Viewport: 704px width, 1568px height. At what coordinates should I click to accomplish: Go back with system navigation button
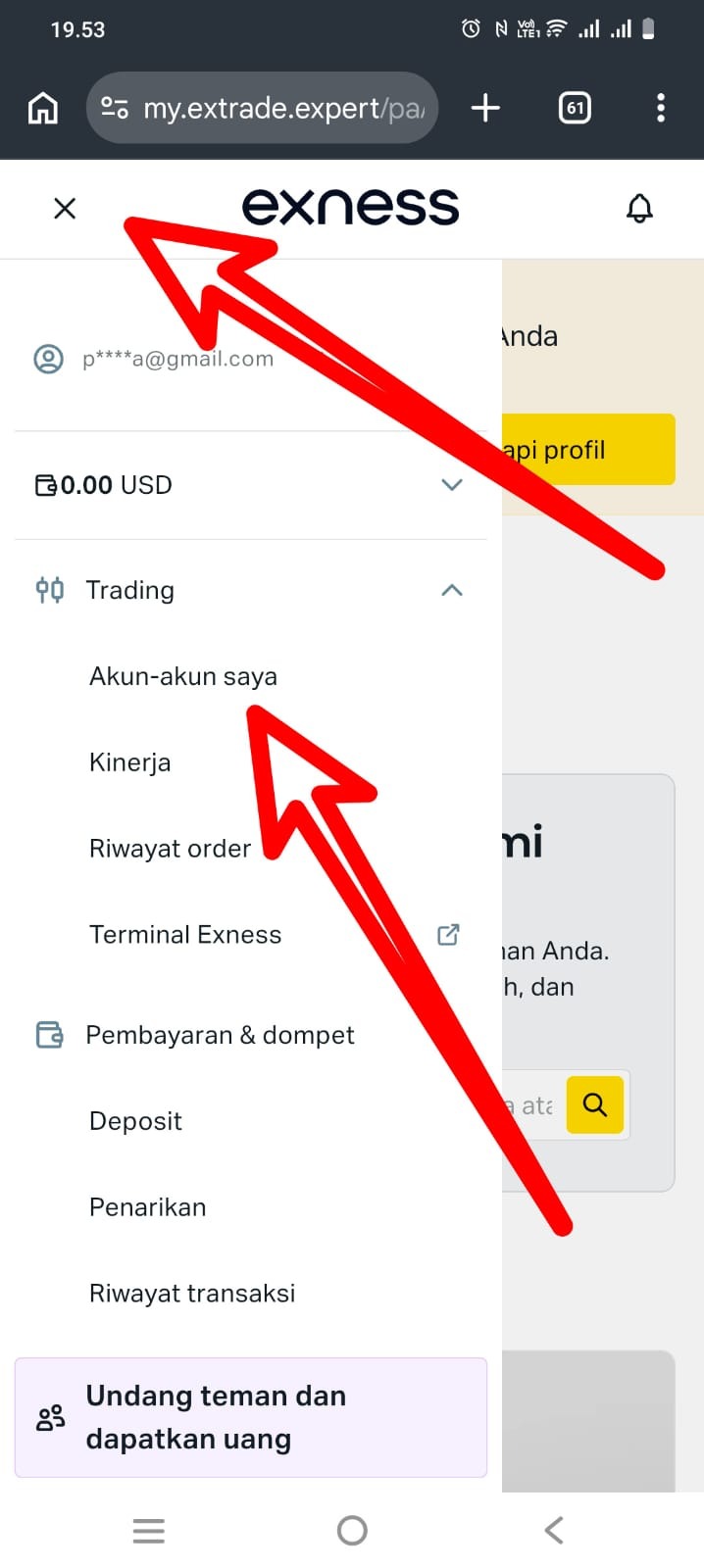pos(554,1530)
